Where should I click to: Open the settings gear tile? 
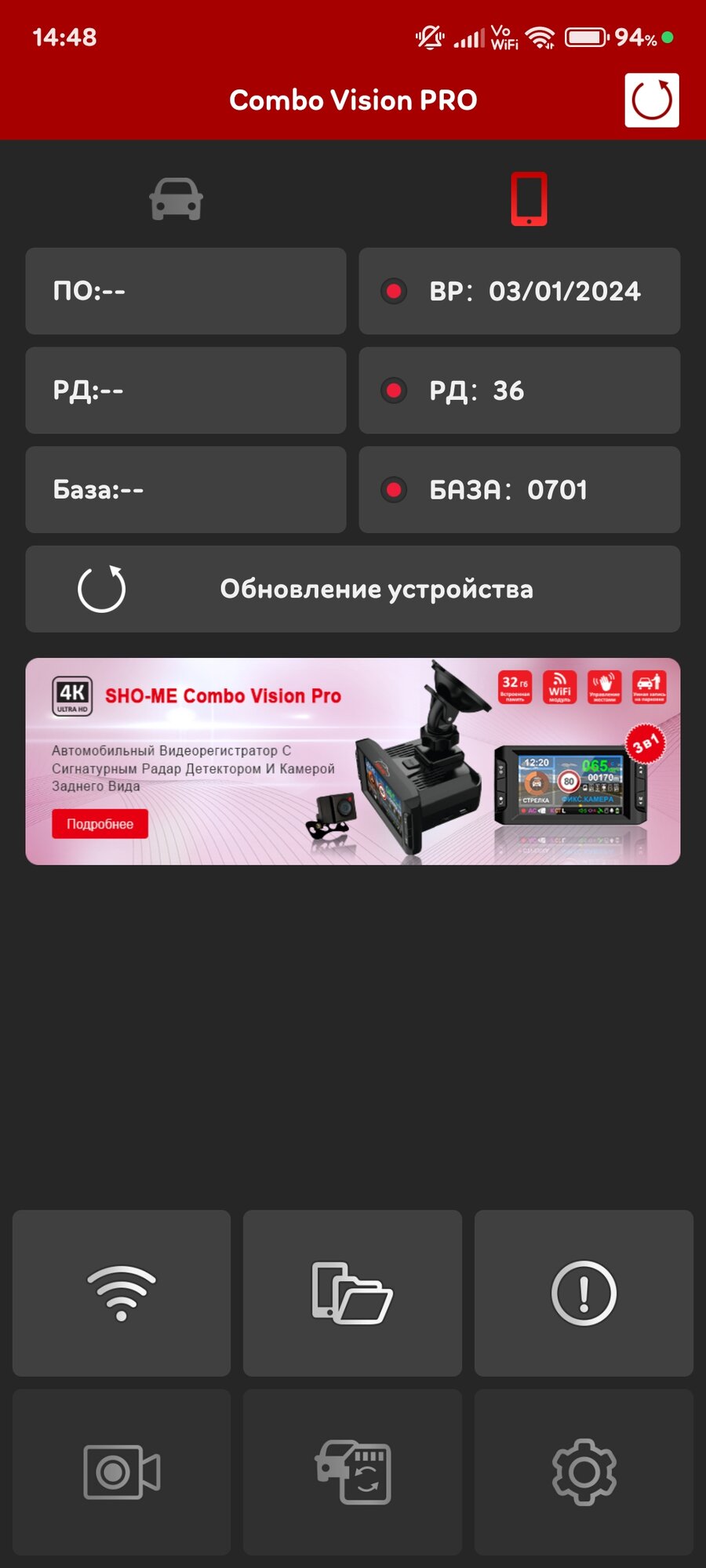point(584,1472)
